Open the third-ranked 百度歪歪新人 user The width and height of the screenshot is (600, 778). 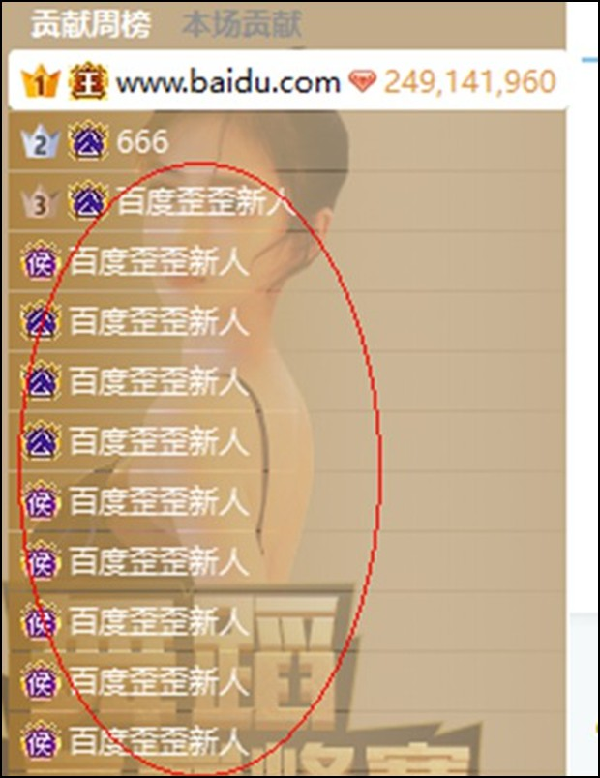click(x=206, y=204)
